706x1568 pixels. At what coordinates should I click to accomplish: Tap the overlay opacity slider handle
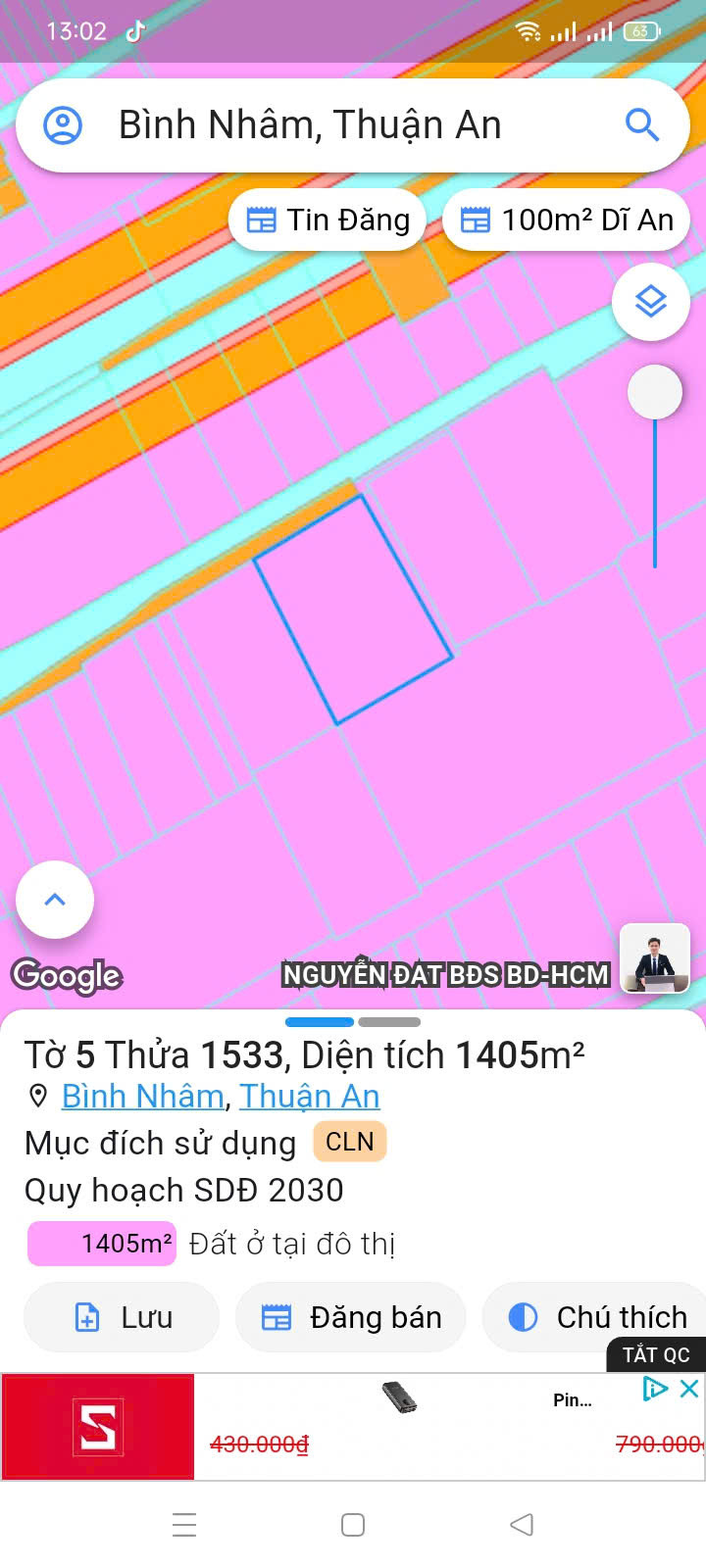pyautogui.click(x=654, y=392)
